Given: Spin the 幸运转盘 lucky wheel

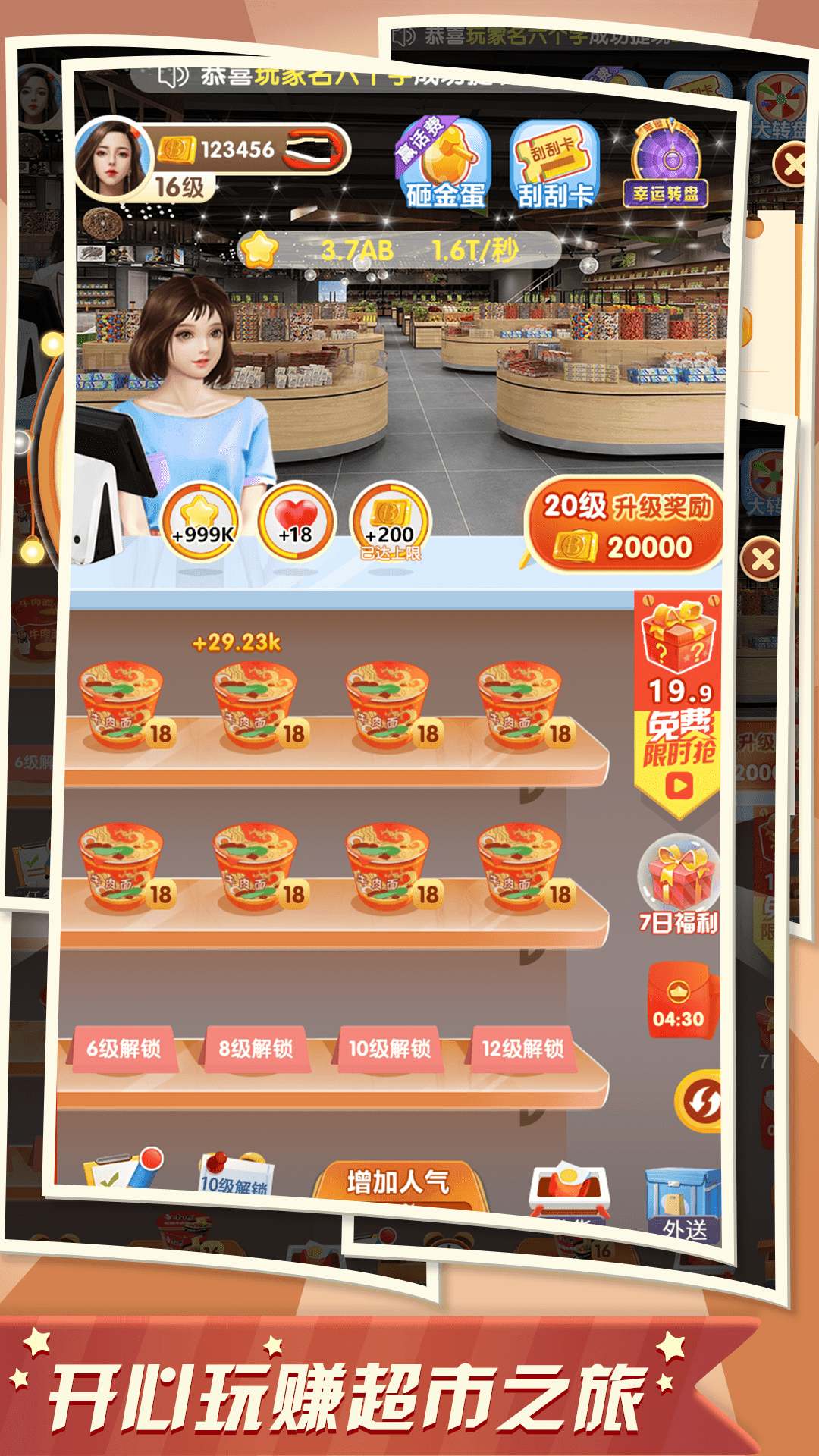Looking at the screenshot, I should pyautogui.click(x=665, y=161).
